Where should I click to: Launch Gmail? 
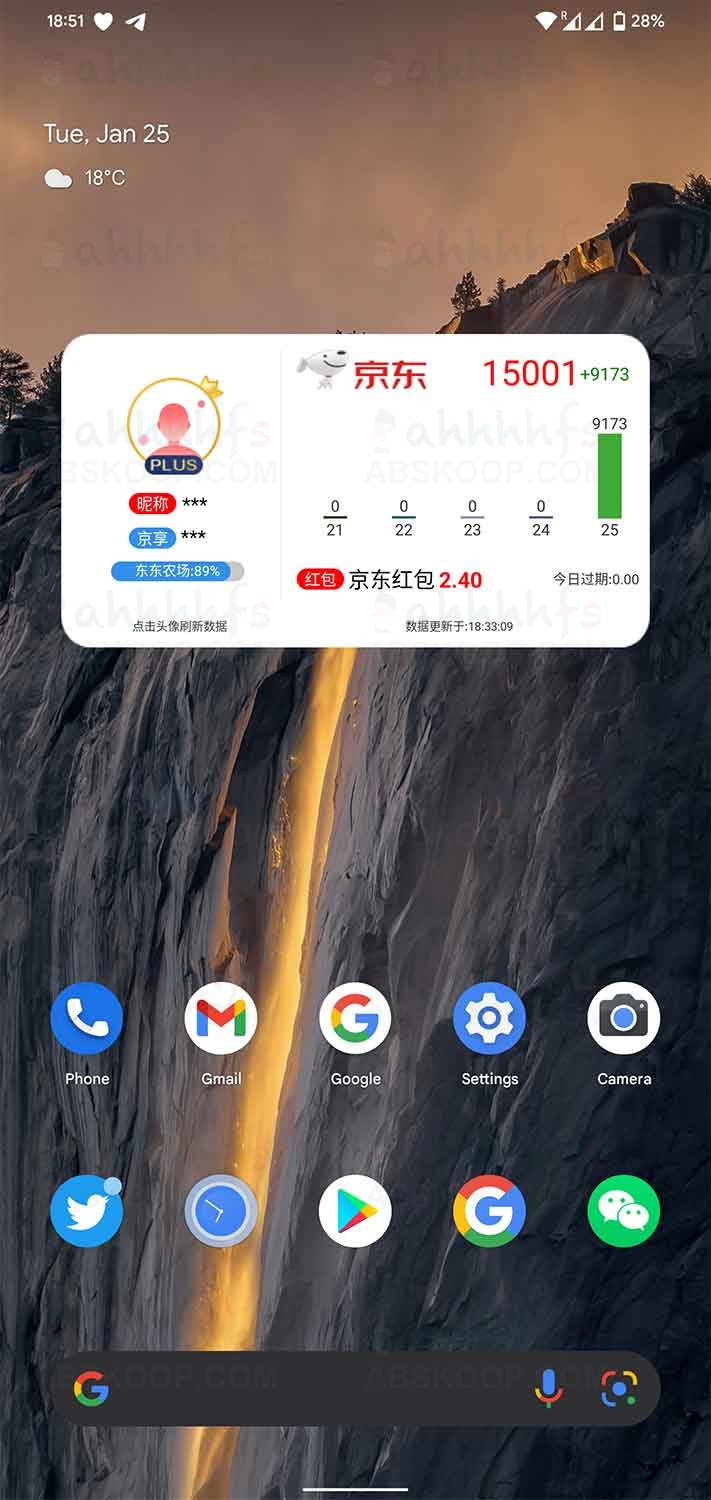[221, 1019]
